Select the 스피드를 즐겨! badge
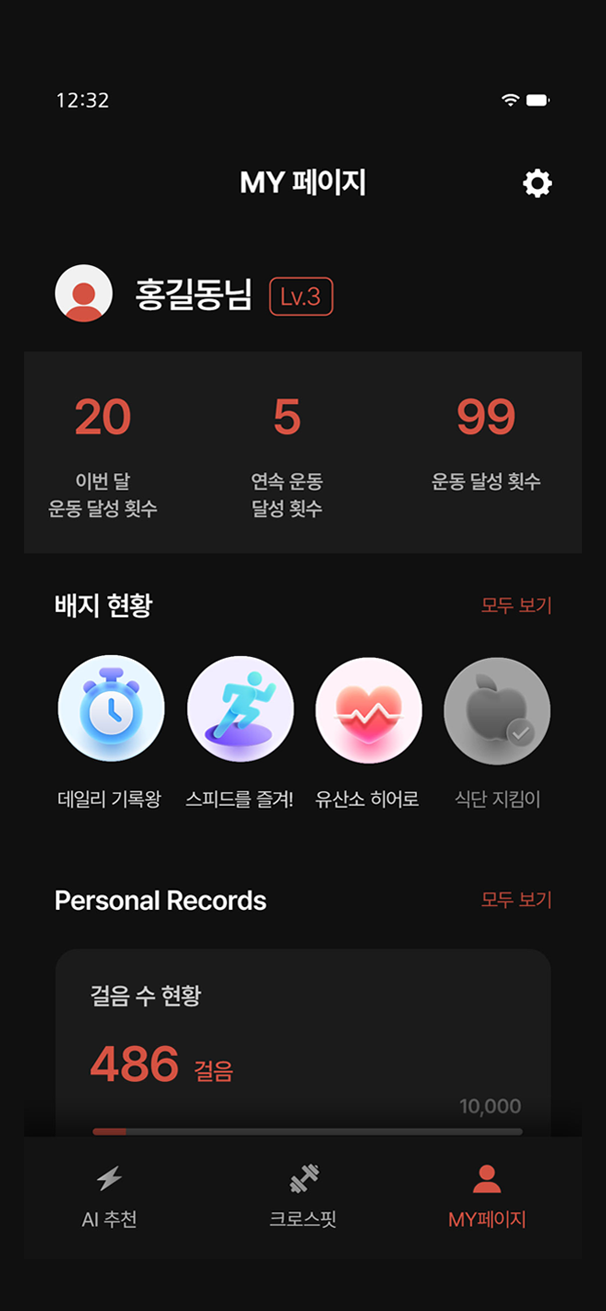Viewport: 606px width, 1311px height. (x=240, y=709)
